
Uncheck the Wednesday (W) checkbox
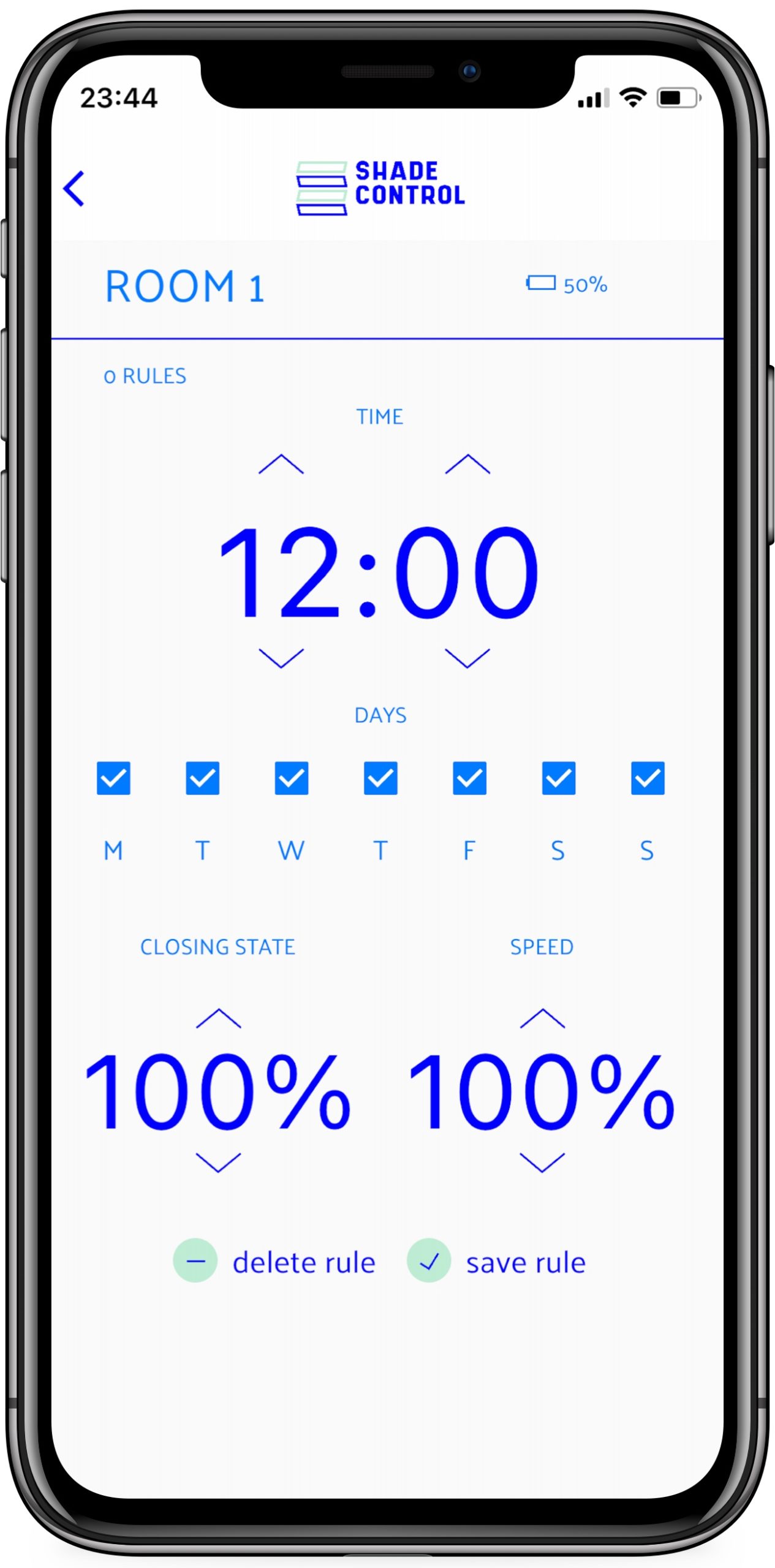pos(292,778)
